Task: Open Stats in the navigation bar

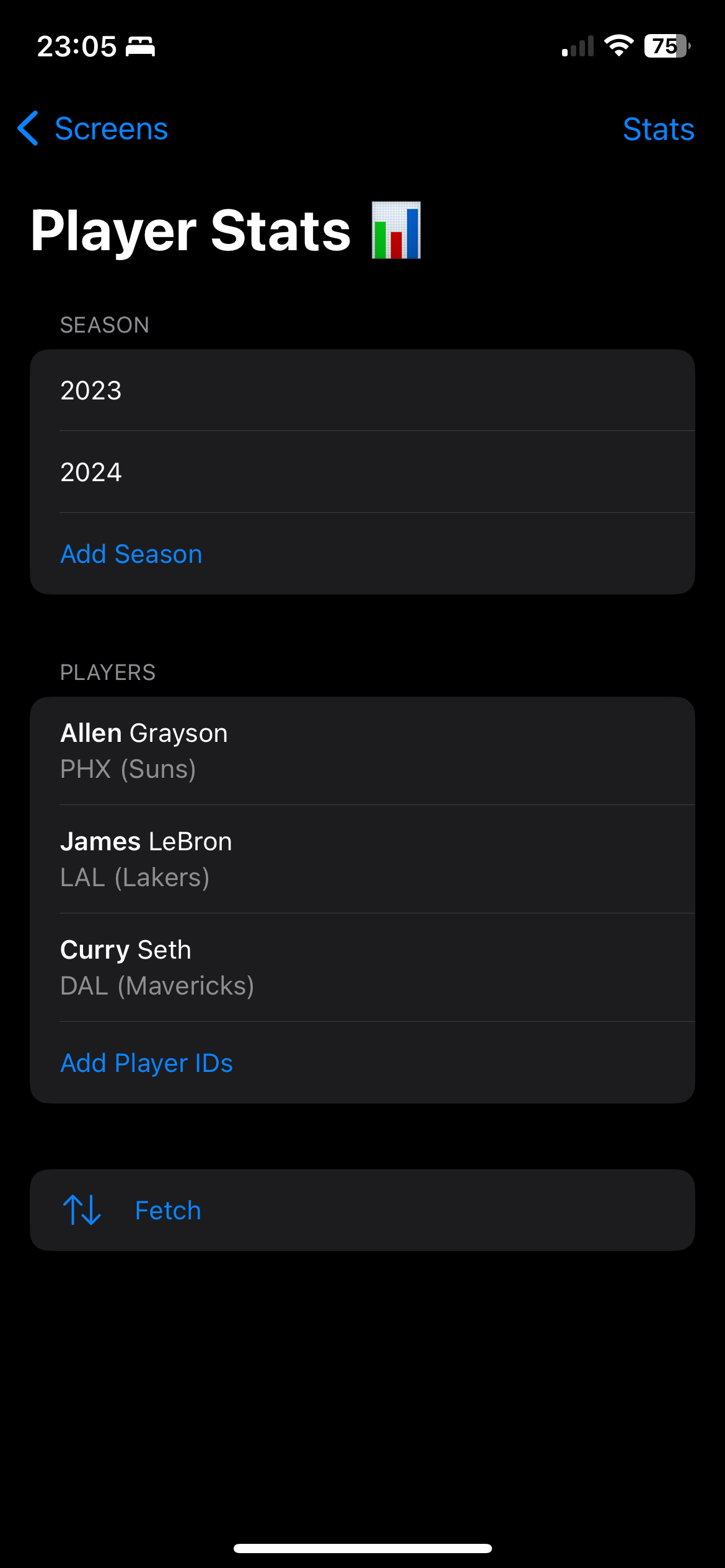Action: click(658, 129)
